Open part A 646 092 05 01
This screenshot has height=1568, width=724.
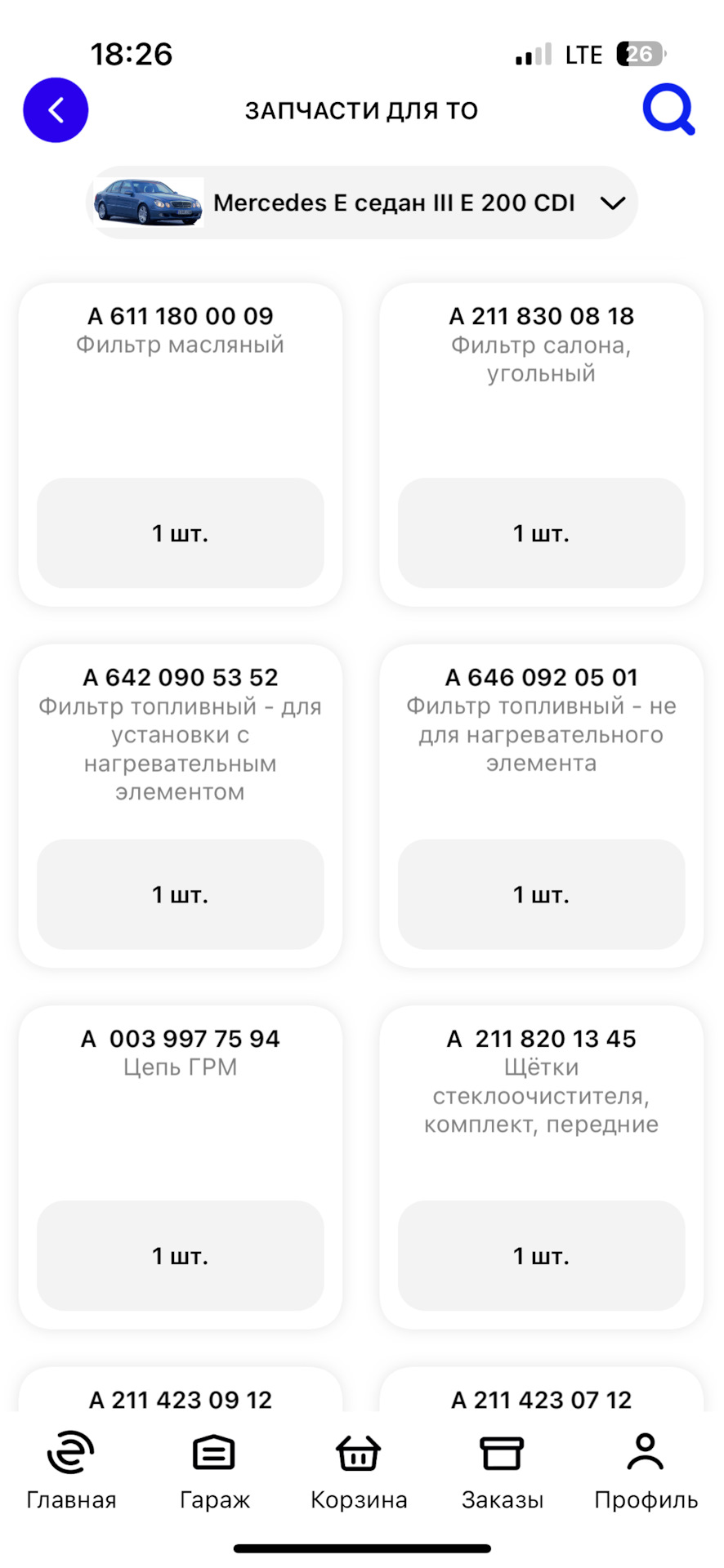point(541,804)
